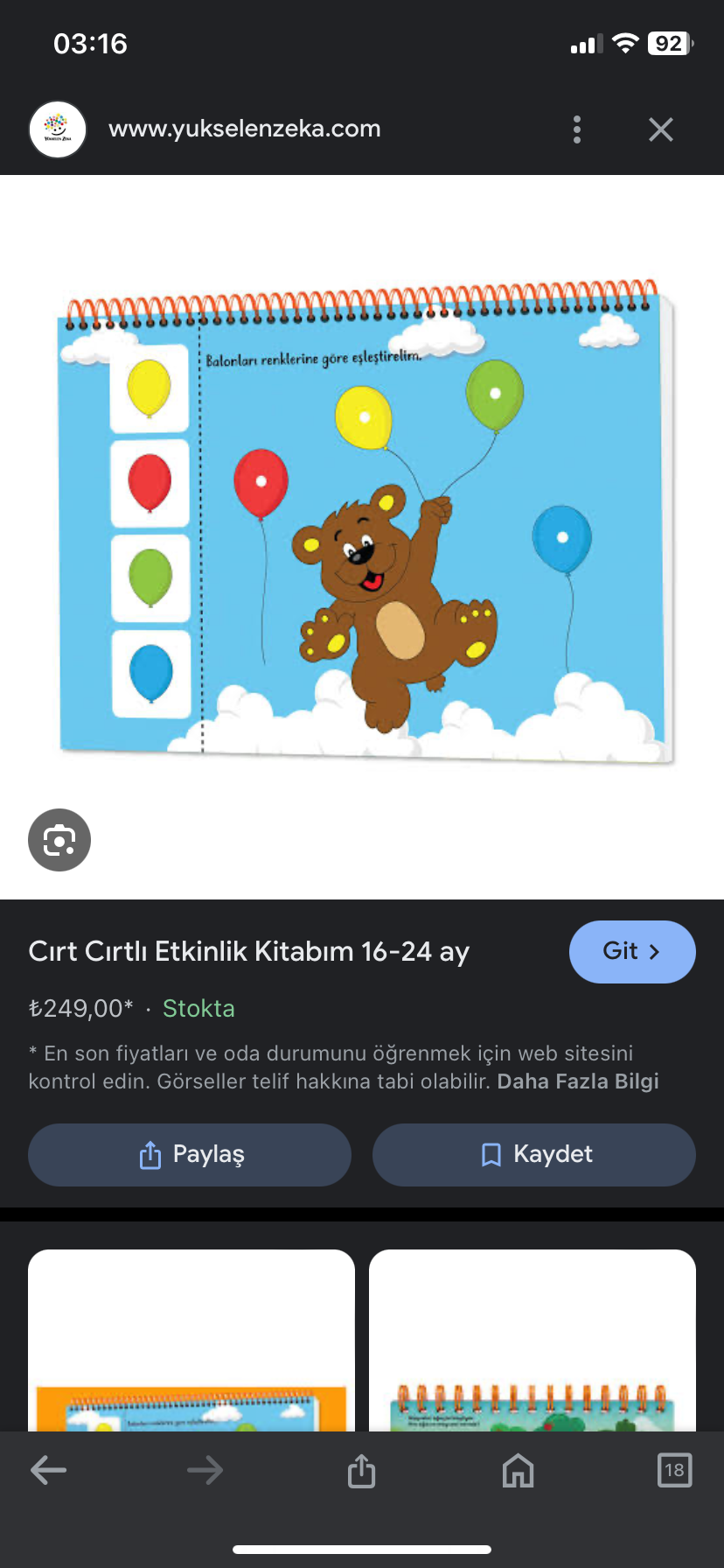Viewport: 724px width, 1568px height.
Task: Open the yukselenzeka.com source site
Action: 244,129
